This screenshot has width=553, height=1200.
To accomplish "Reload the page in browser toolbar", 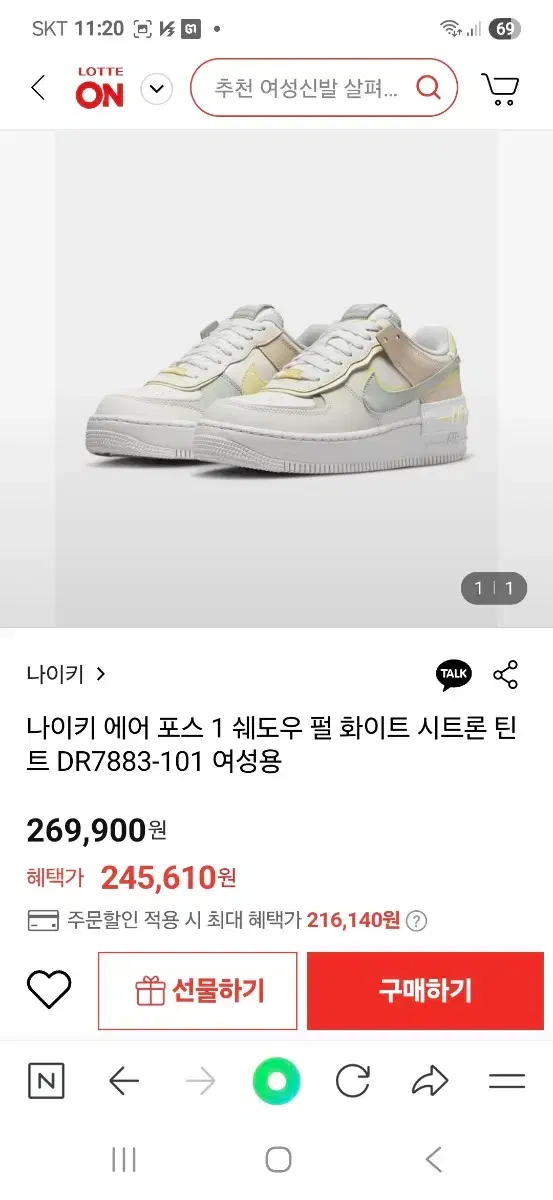I will pyautogui.click(x=353, y=1081).
